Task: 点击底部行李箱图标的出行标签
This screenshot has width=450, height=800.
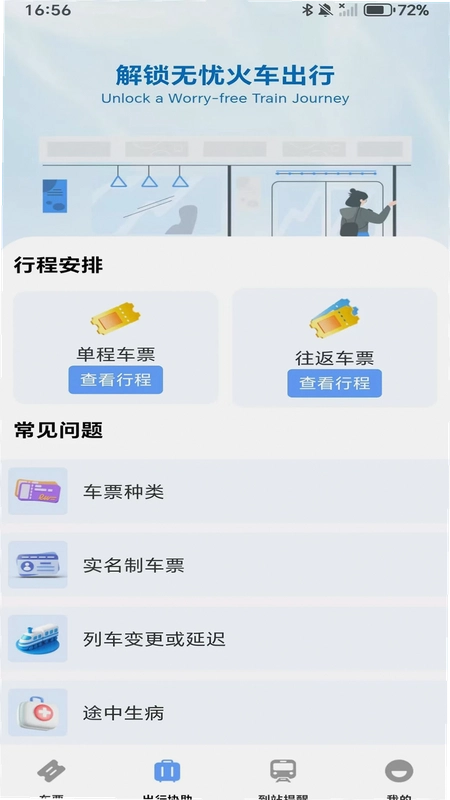Action: pos(167,777)
